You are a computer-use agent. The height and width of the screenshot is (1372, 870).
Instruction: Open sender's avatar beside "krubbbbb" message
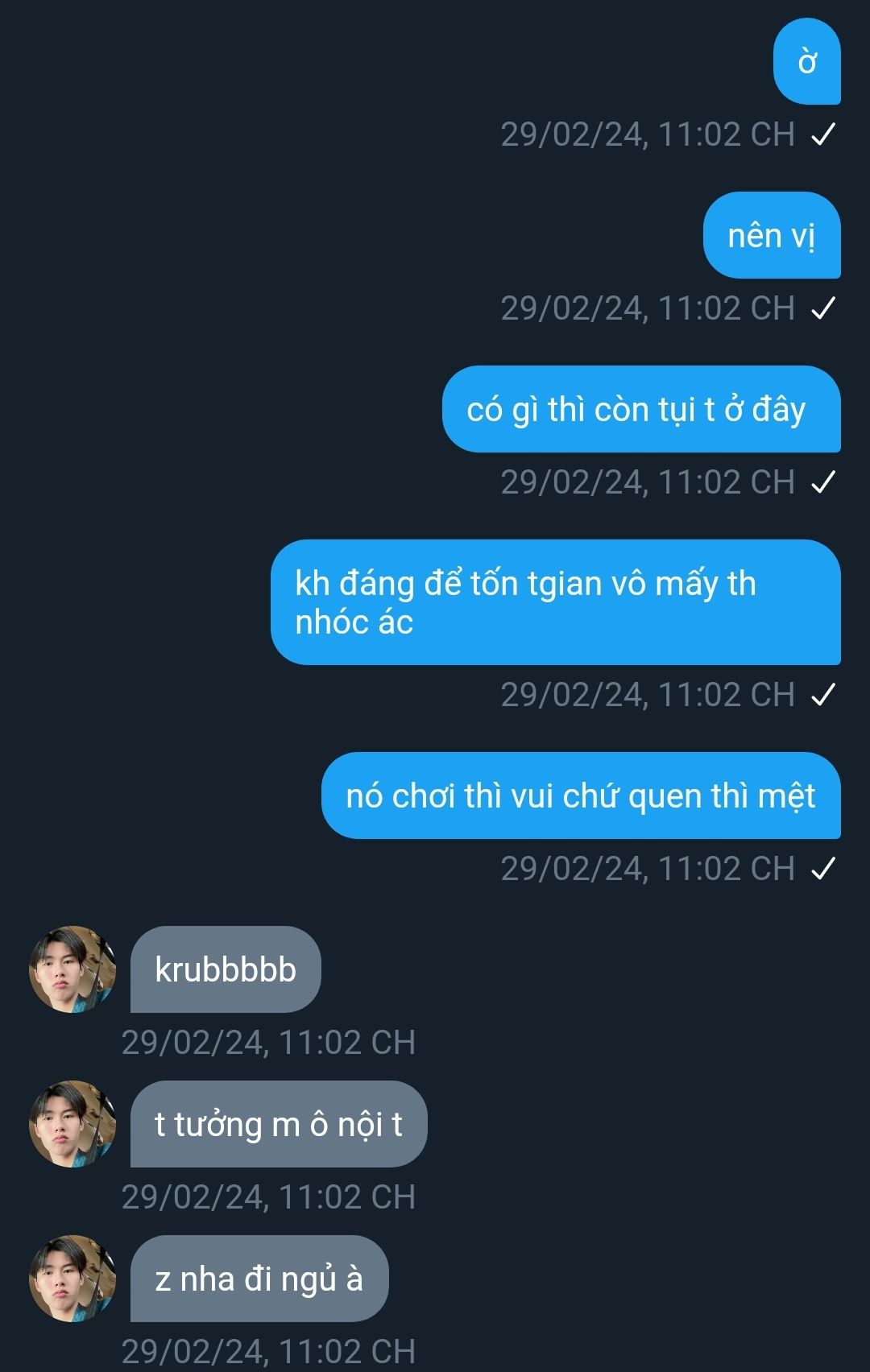72,969
